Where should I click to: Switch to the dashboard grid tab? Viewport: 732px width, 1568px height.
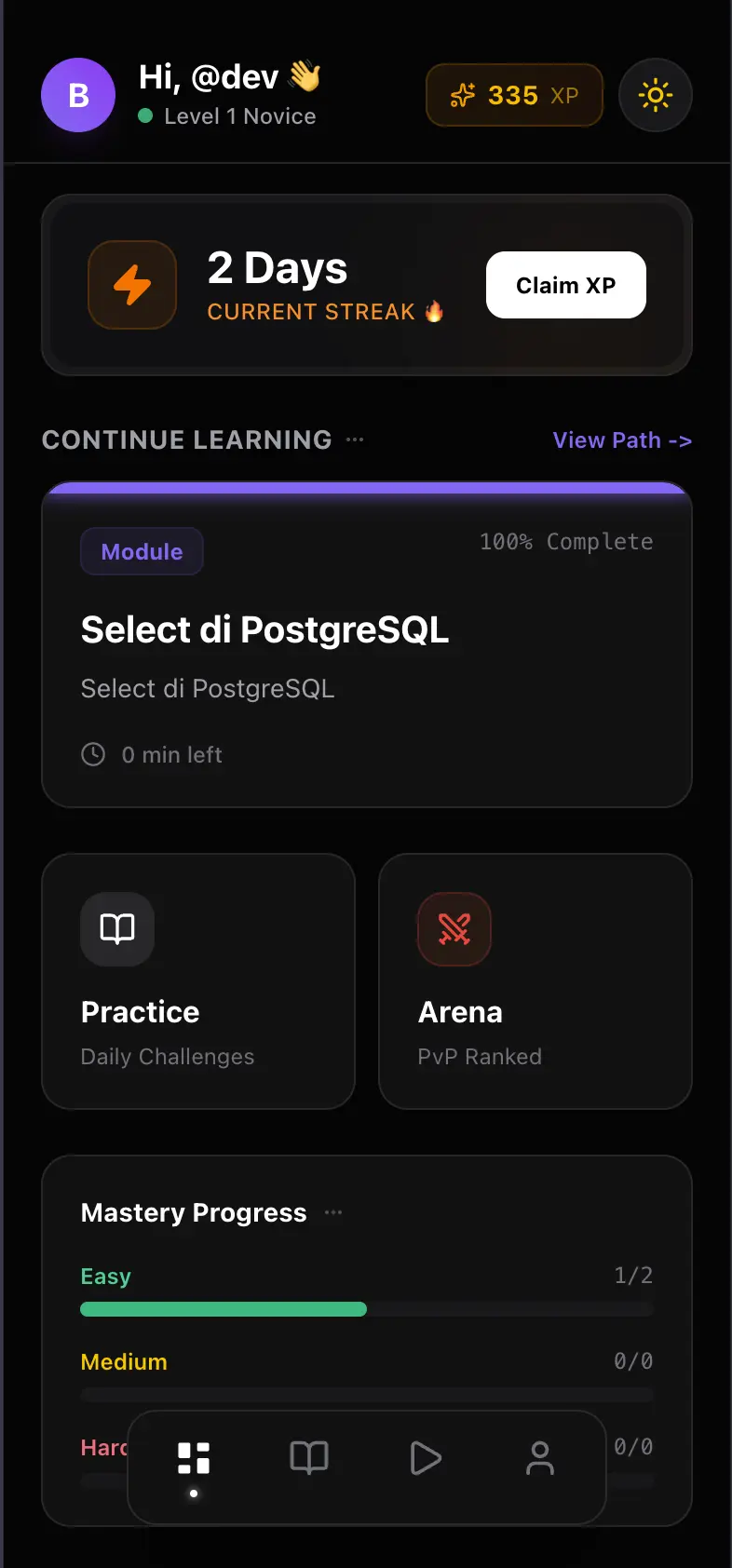tap(194, 1458)
